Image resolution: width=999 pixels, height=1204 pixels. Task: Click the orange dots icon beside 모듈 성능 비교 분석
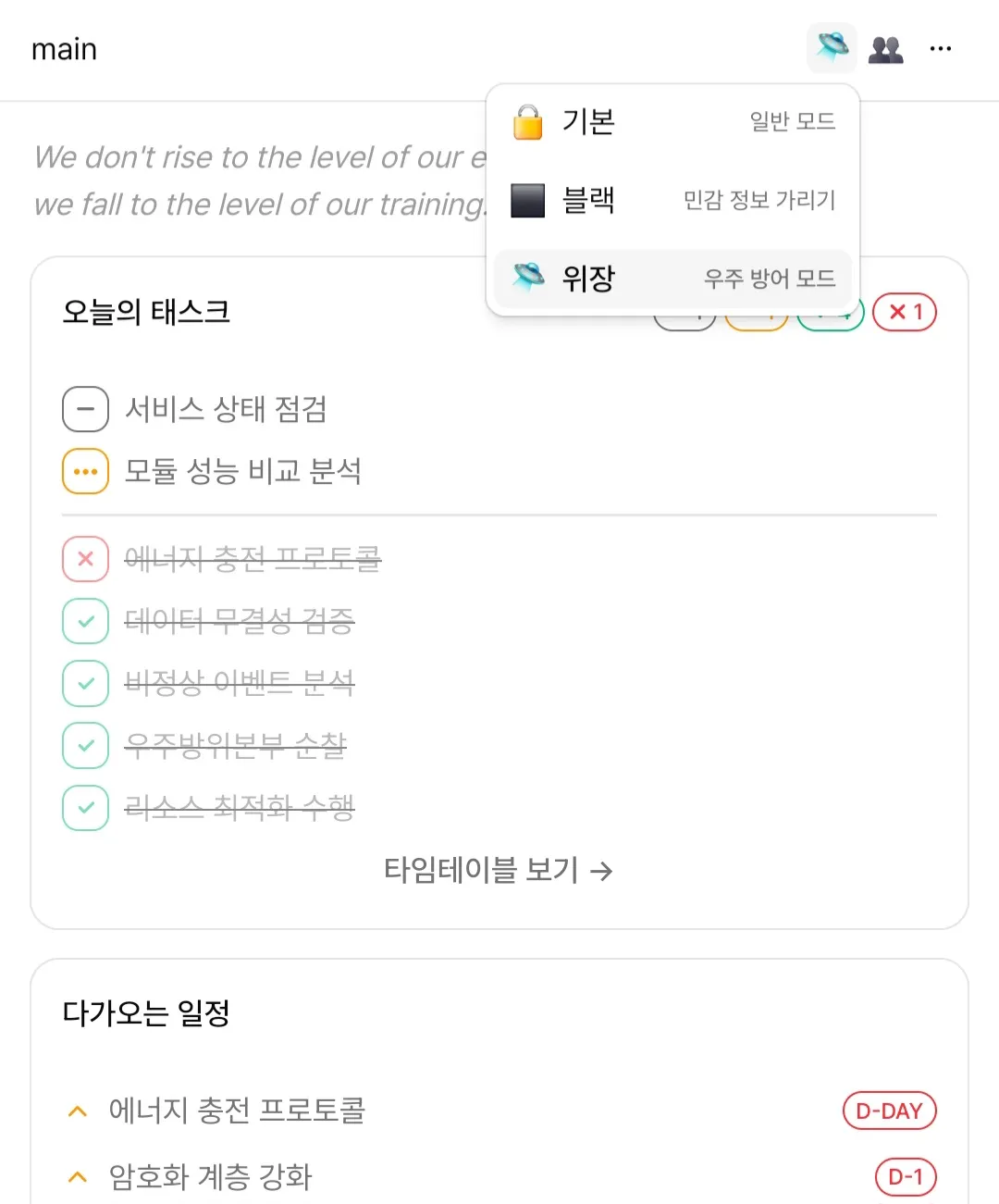(85, 471)
